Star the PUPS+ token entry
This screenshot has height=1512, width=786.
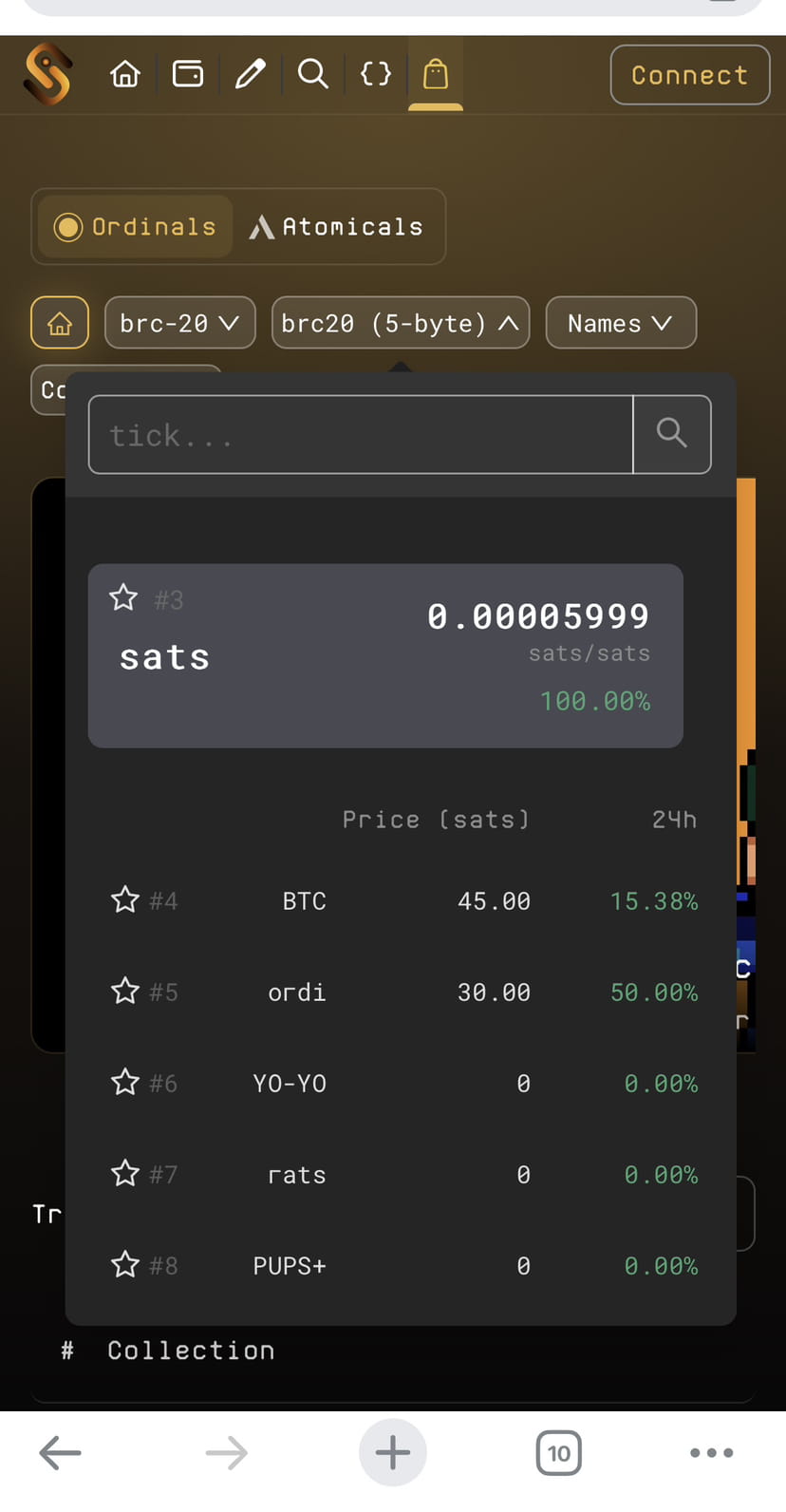(x=124, y=1264)
